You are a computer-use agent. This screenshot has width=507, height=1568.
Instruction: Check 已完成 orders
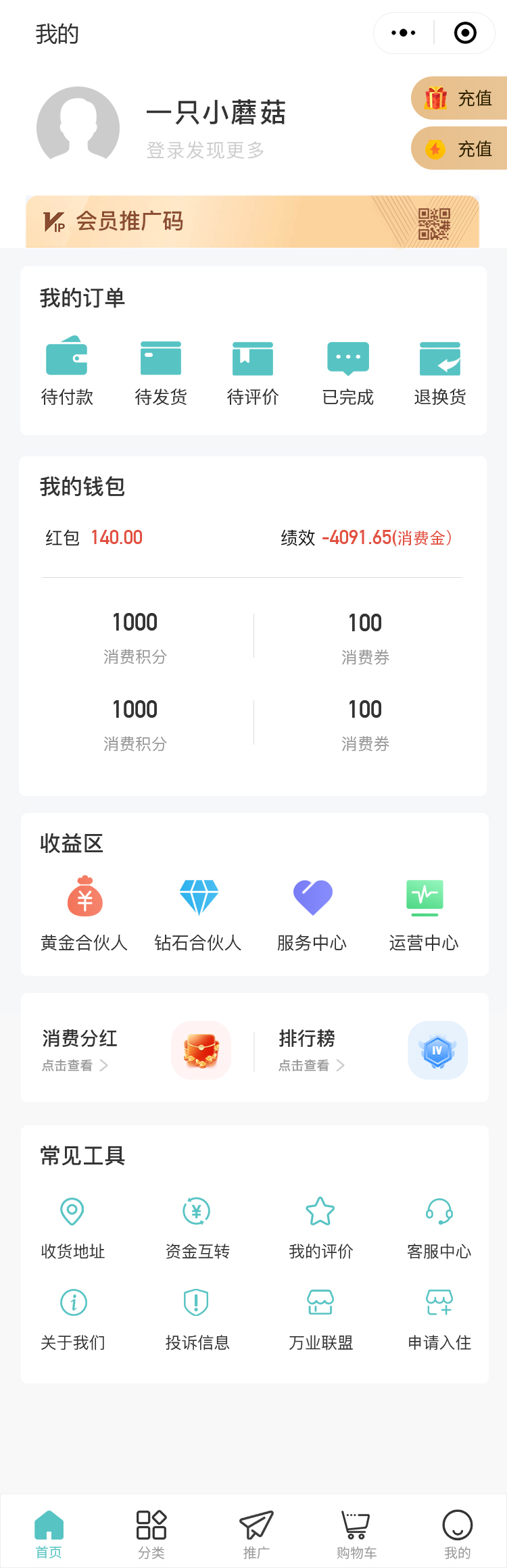348,371
